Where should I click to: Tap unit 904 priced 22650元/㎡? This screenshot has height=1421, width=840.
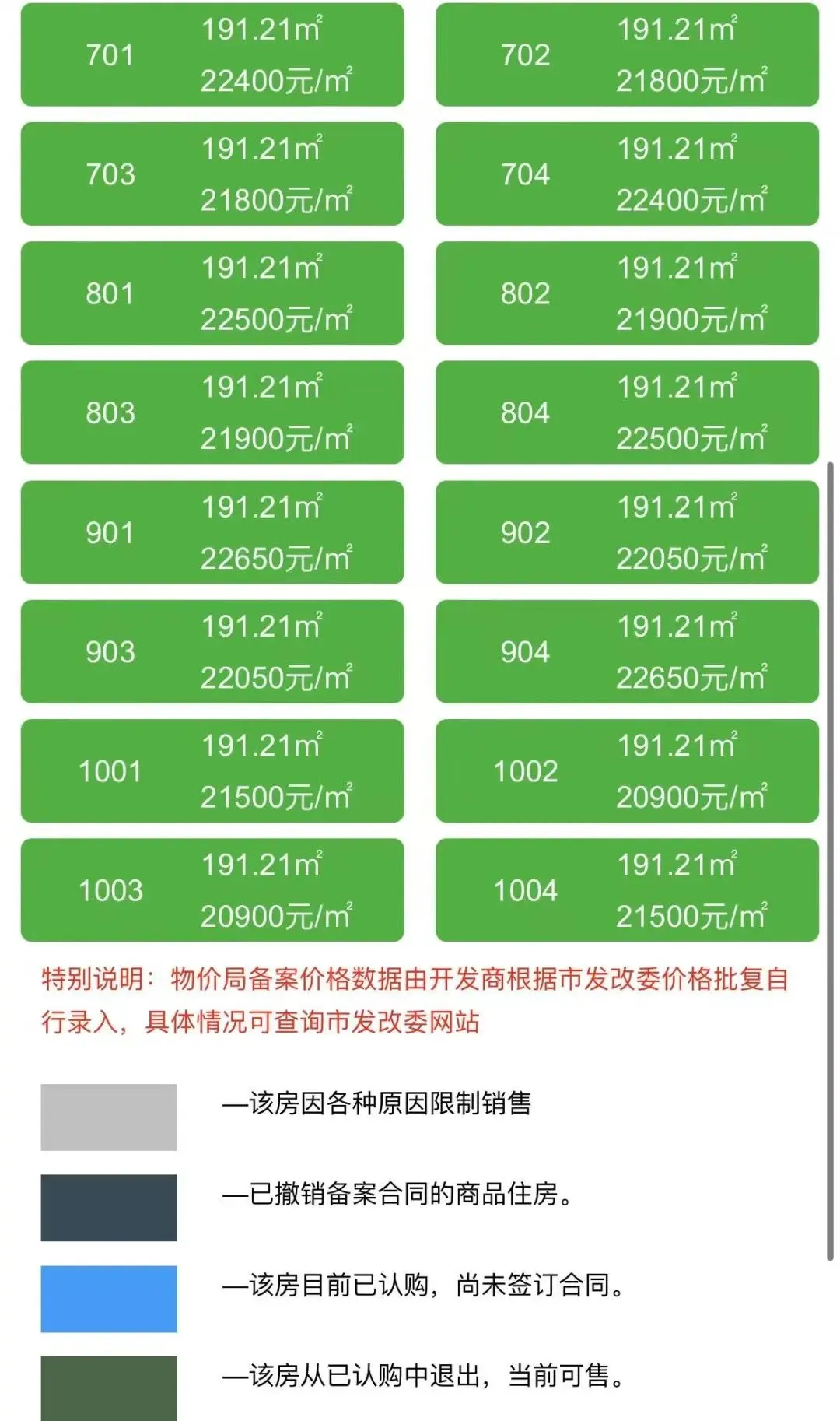(x=627, y=651)
